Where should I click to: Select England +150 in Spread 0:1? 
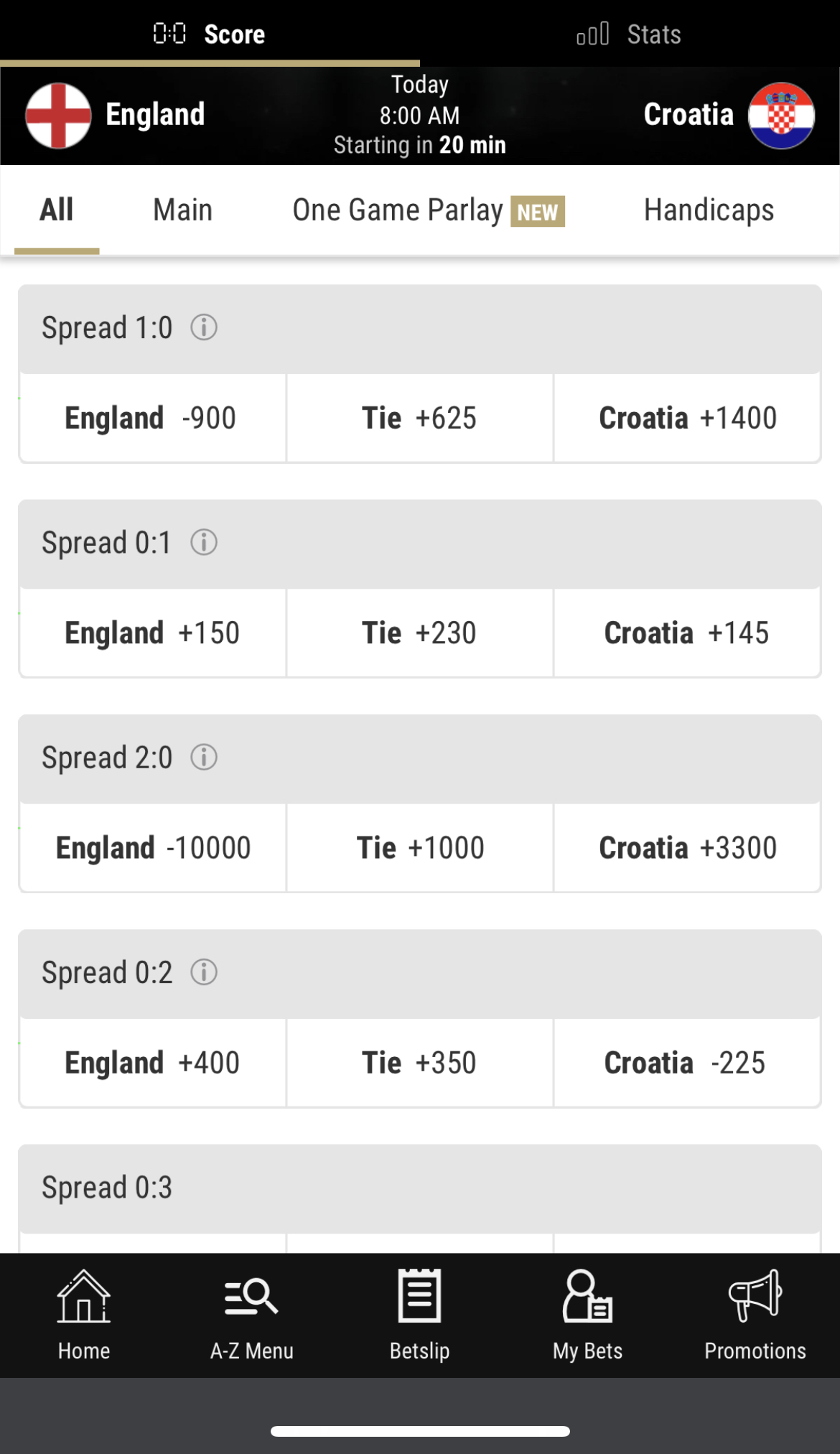click(x=152, y=633)
